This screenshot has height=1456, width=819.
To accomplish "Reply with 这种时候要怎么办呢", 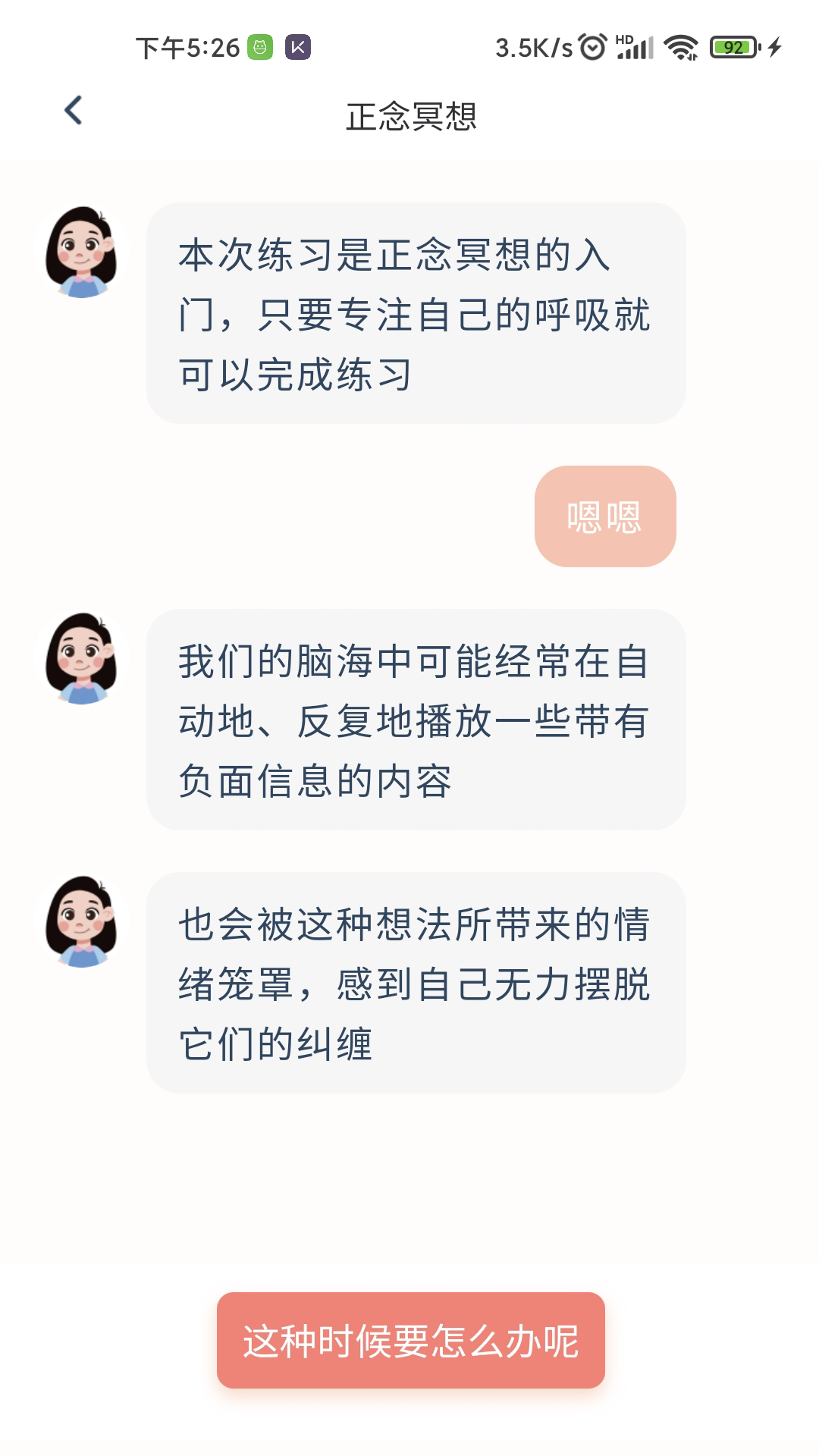I will (x=410, y=1340).
